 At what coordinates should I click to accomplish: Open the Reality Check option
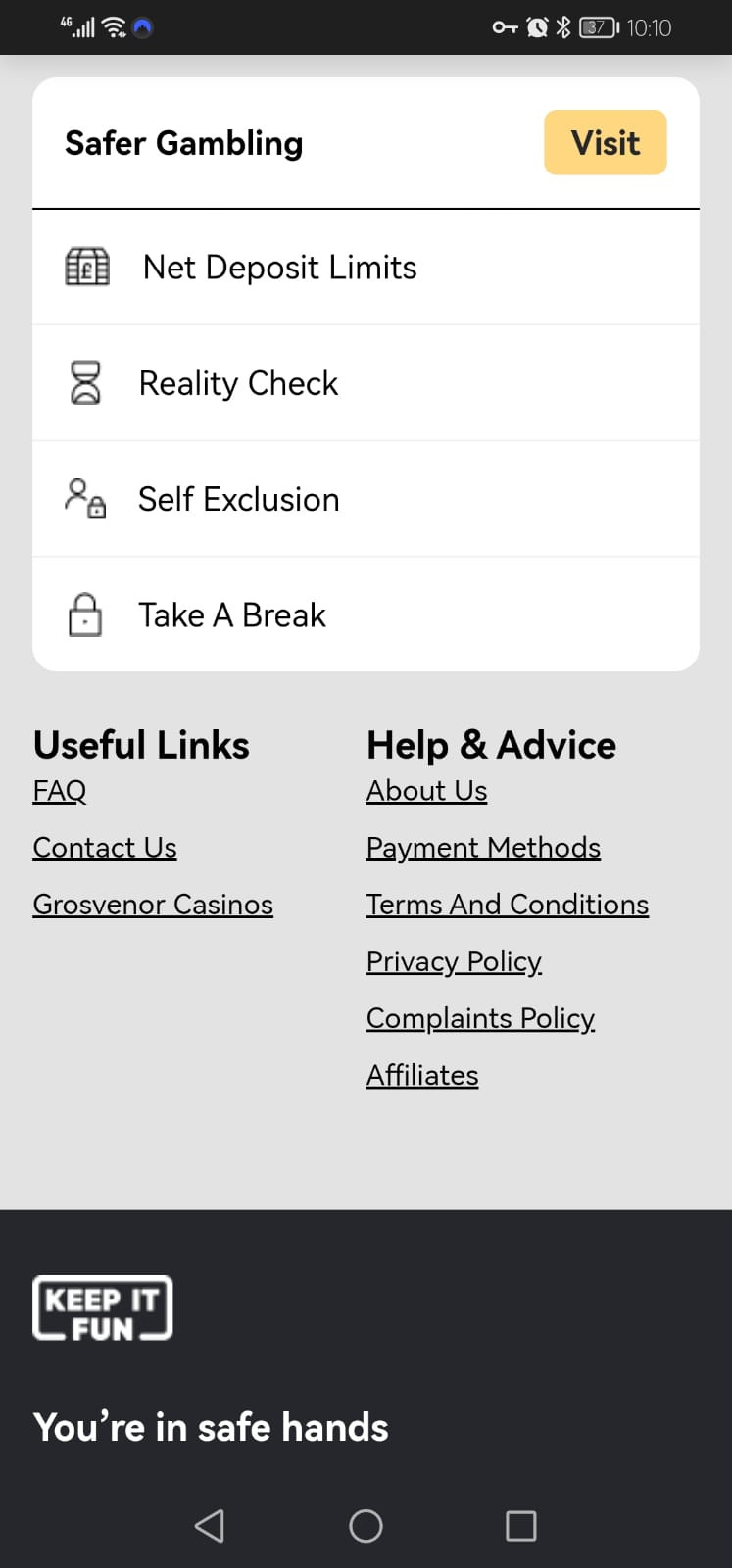click(238, 383)
